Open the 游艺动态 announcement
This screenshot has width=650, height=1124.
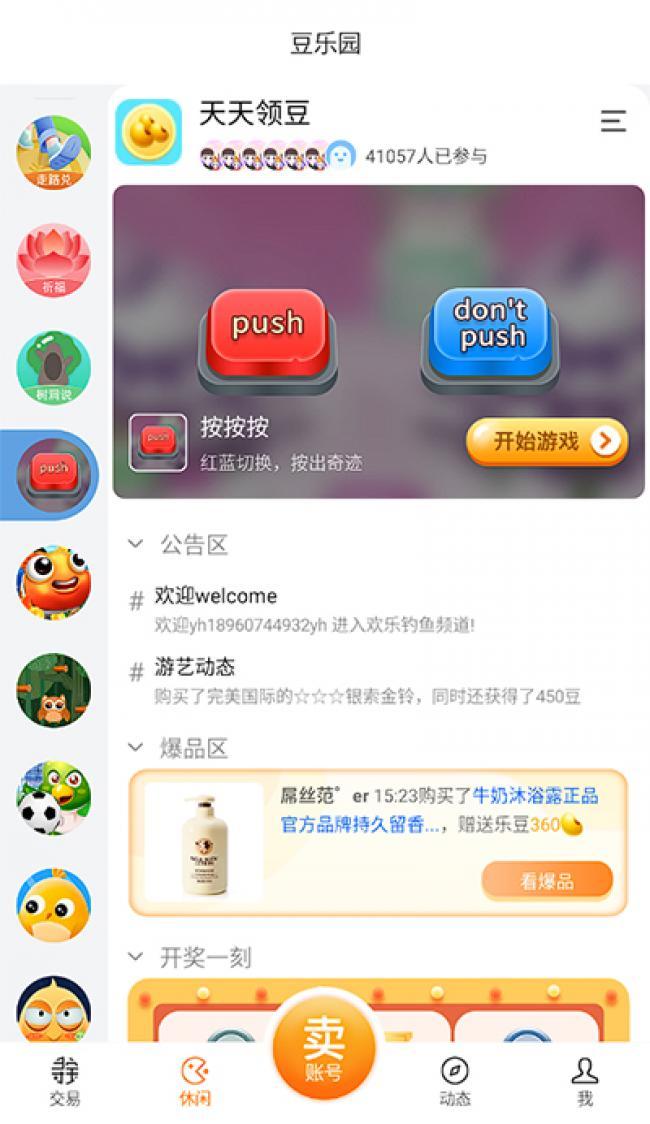195,667
